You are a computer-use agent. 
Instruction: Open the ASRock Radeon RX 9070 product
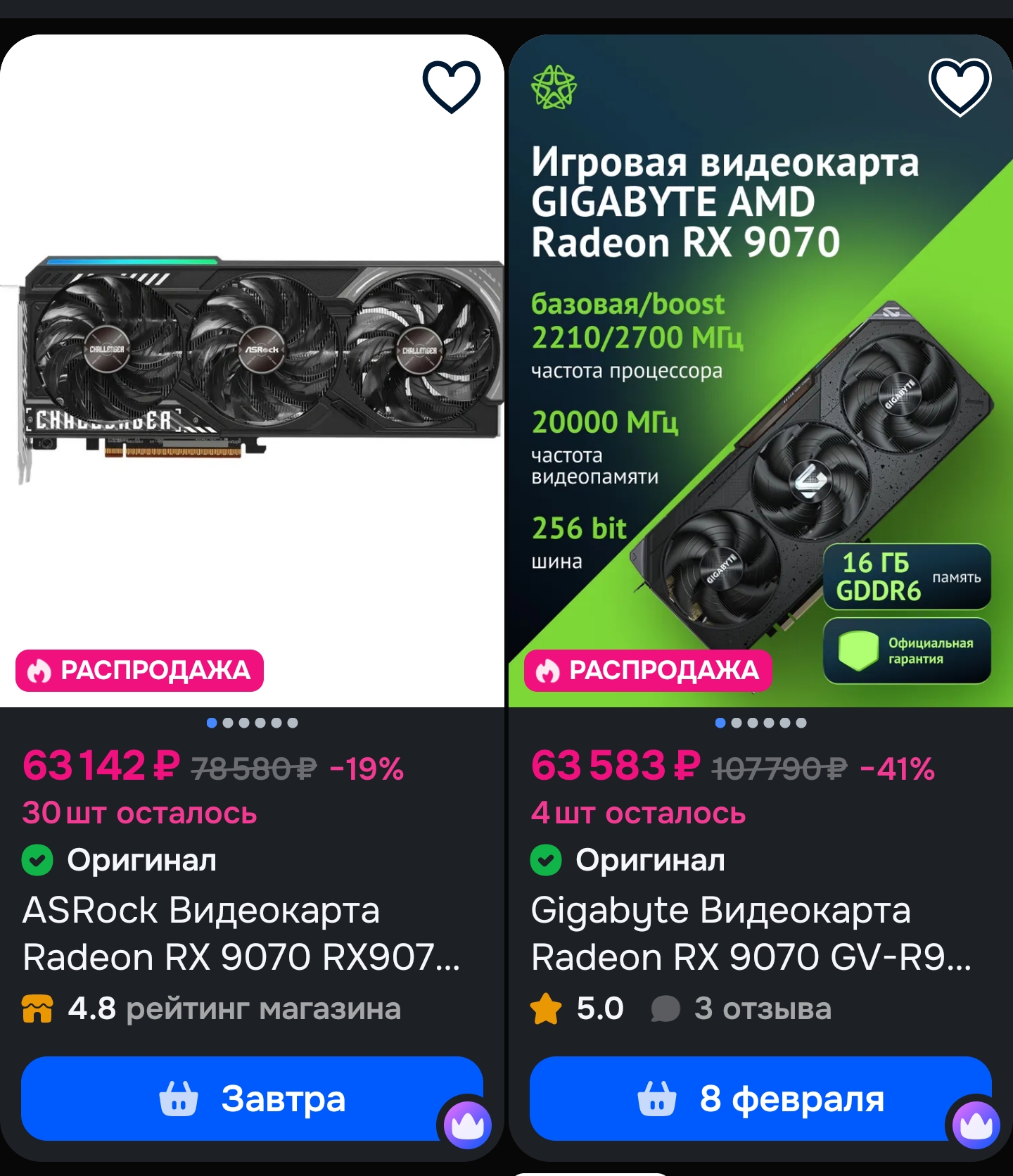coord(241,933)
